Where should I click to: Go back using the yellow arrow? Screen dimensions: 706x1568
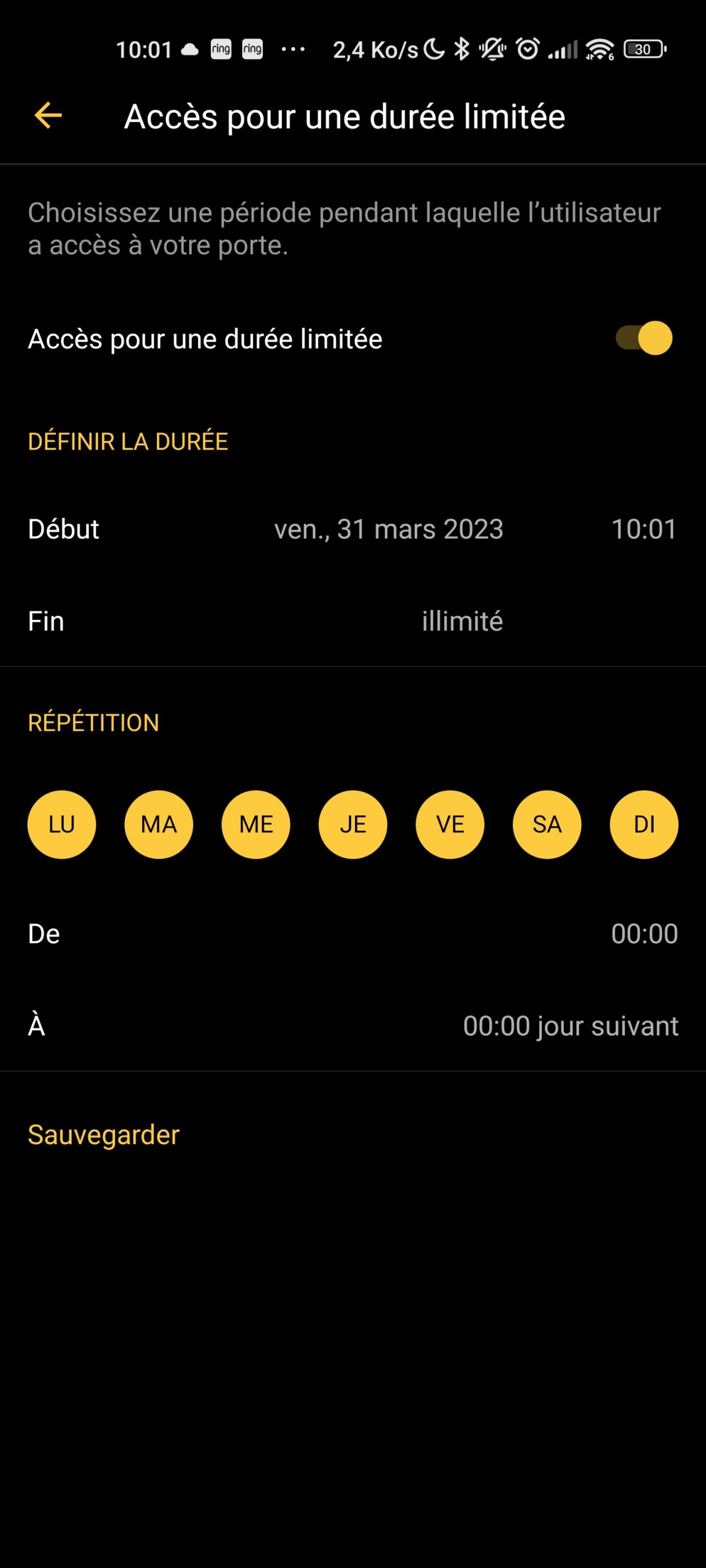pyautogui.click(x=48, y=116)
